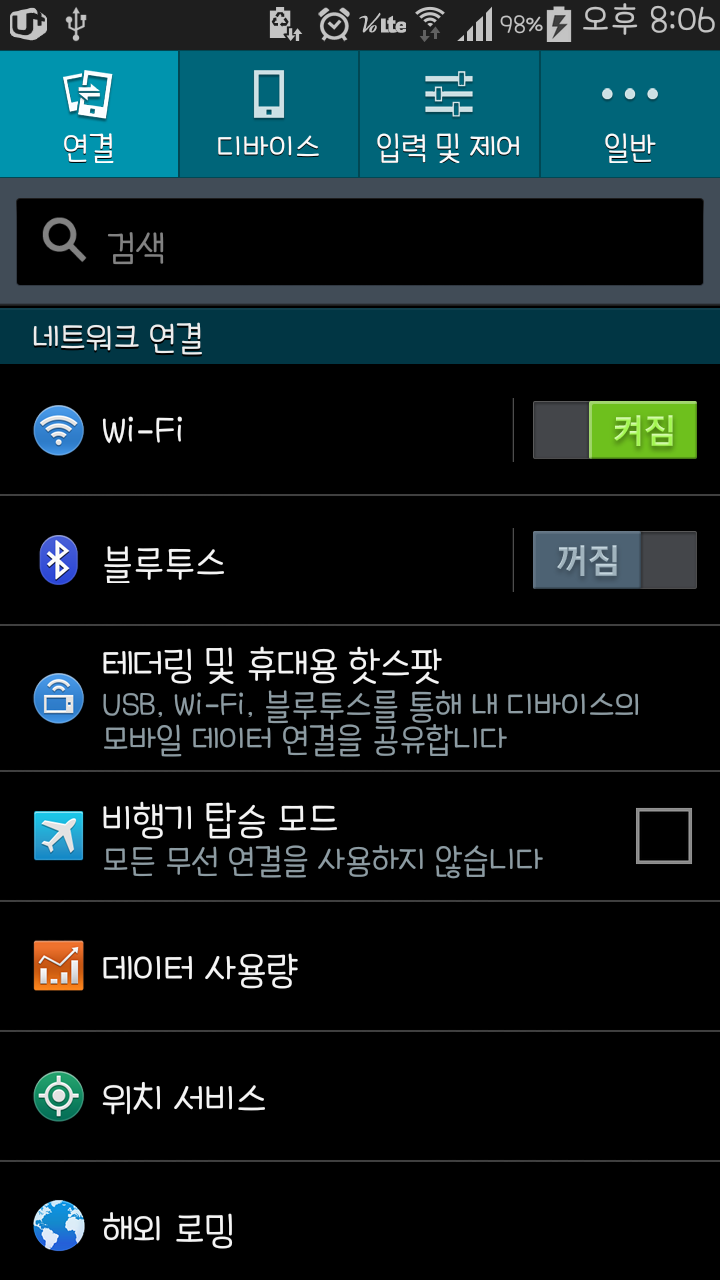
Task: Open 해외 로밍 settings
Action: [360, 1228]
